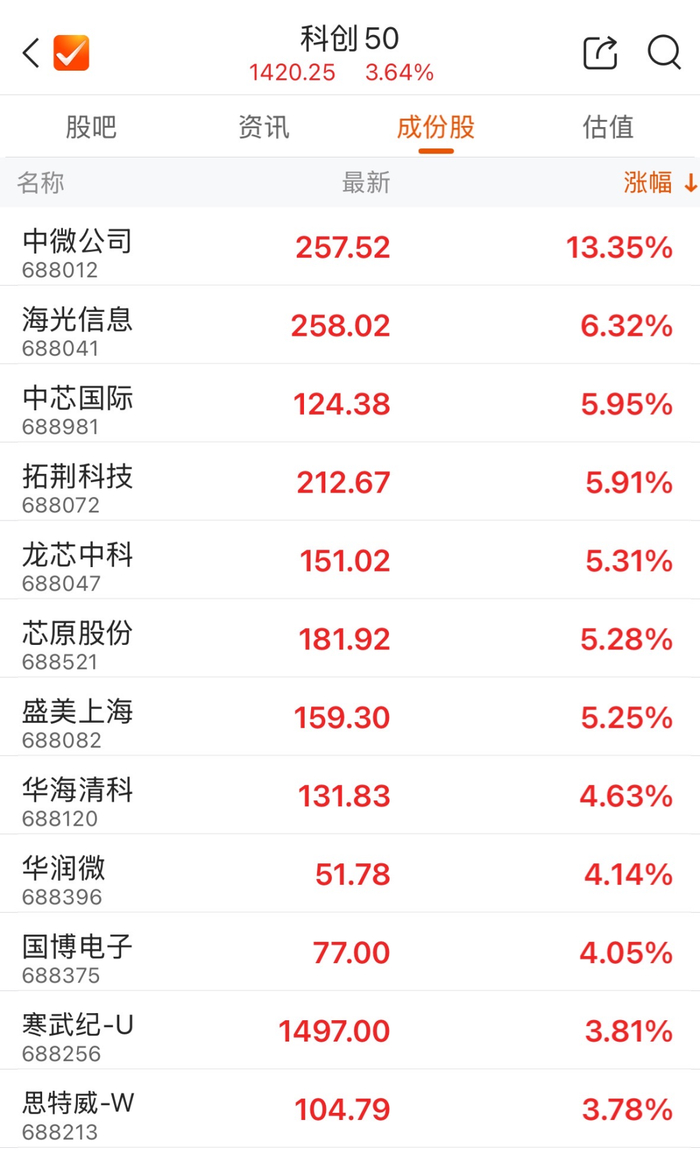Open the search magnifier icon

pyautogui.click(x=664, y=52)
